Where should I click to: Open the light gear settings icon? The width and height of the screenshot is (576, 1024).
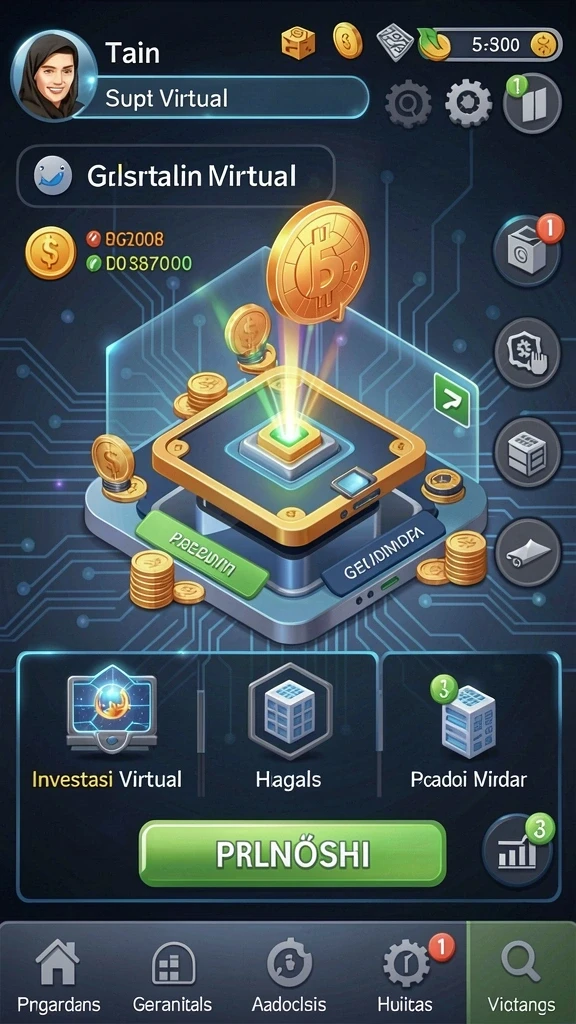point(468,103)
